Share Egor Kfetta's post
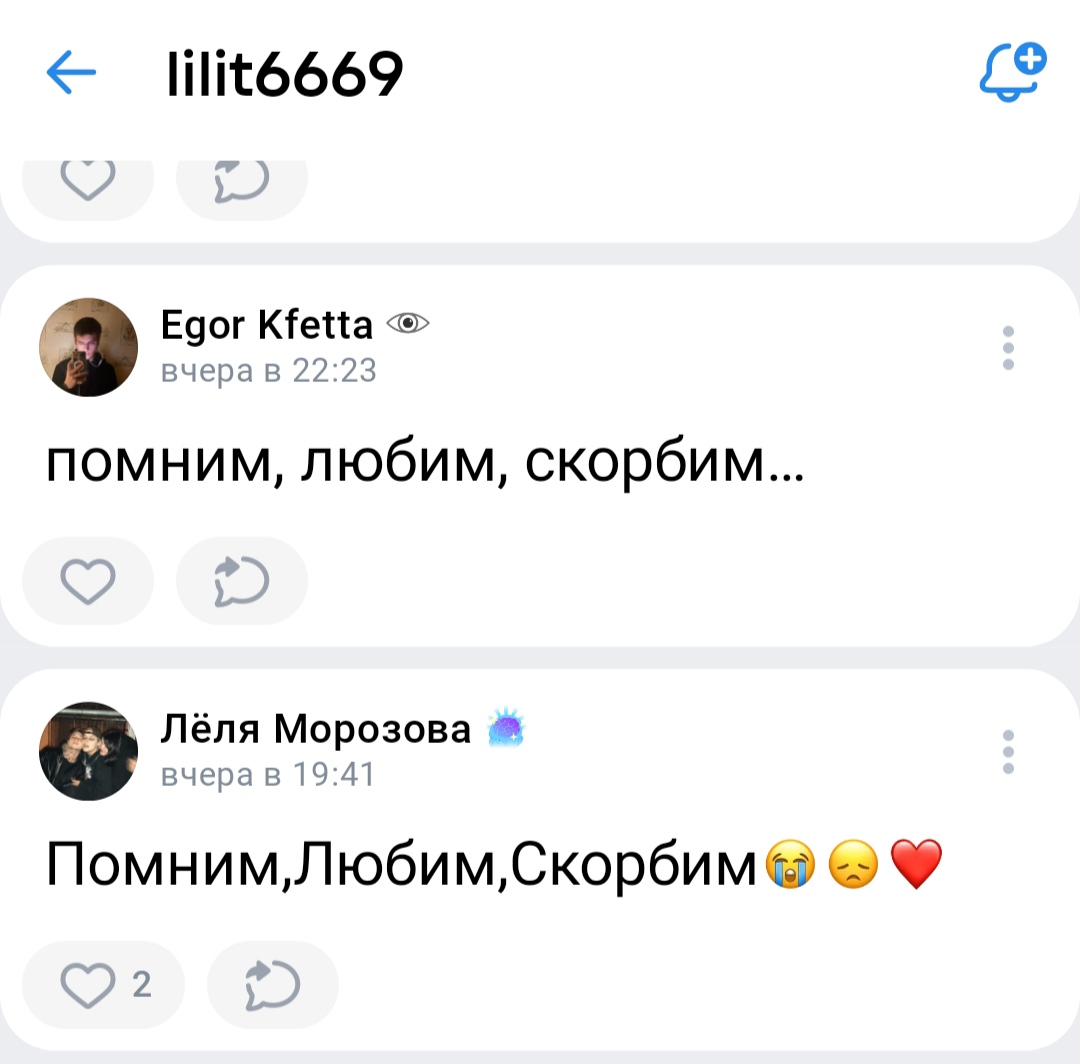This screenshot has width=1080, height=1064. (x=241, y=582)
